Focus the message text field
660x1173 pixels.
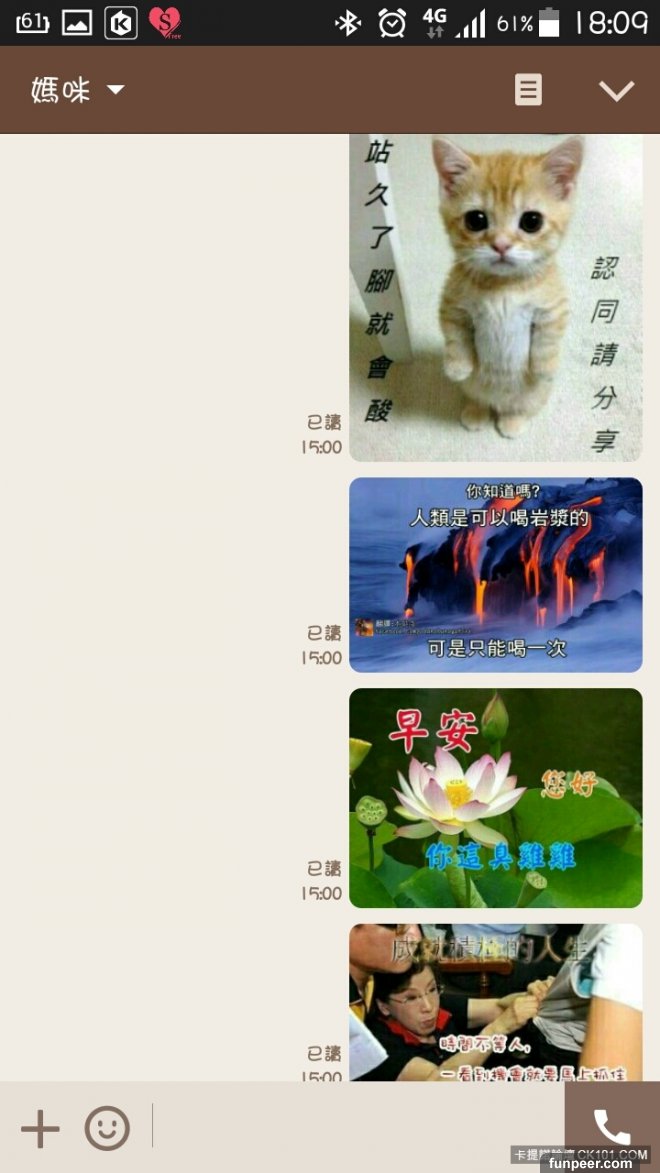click(355, 1127)
